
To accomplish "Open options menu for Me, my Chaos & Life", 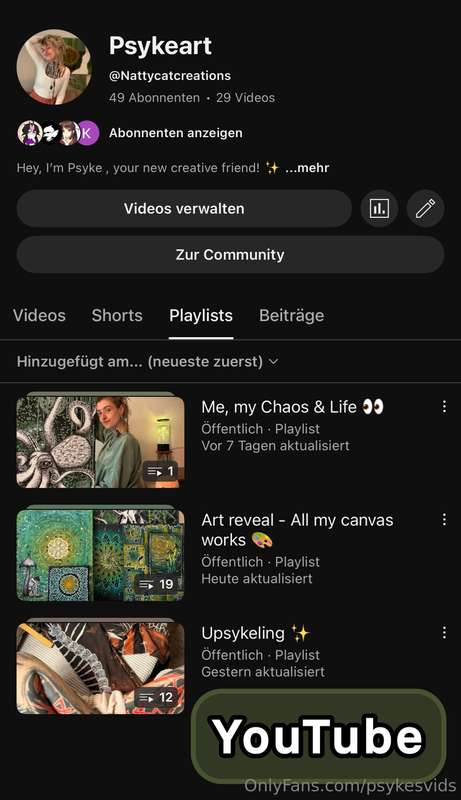I will [x=444, y=407].
